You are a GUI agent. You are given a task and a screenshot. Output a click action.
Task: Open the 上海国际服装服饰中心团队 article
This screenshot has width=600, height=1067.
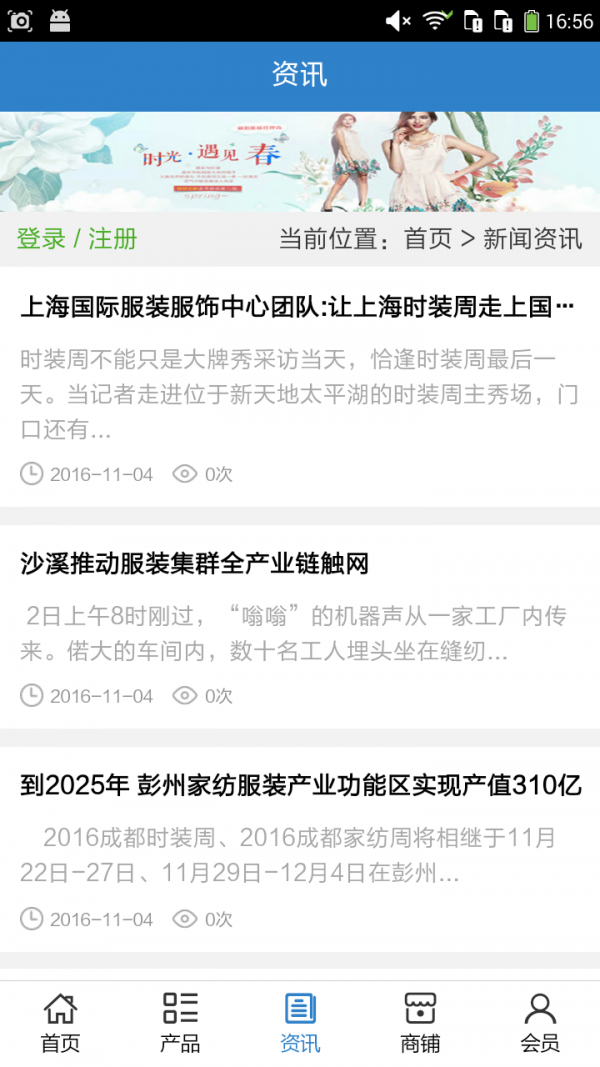click(298, 306)
